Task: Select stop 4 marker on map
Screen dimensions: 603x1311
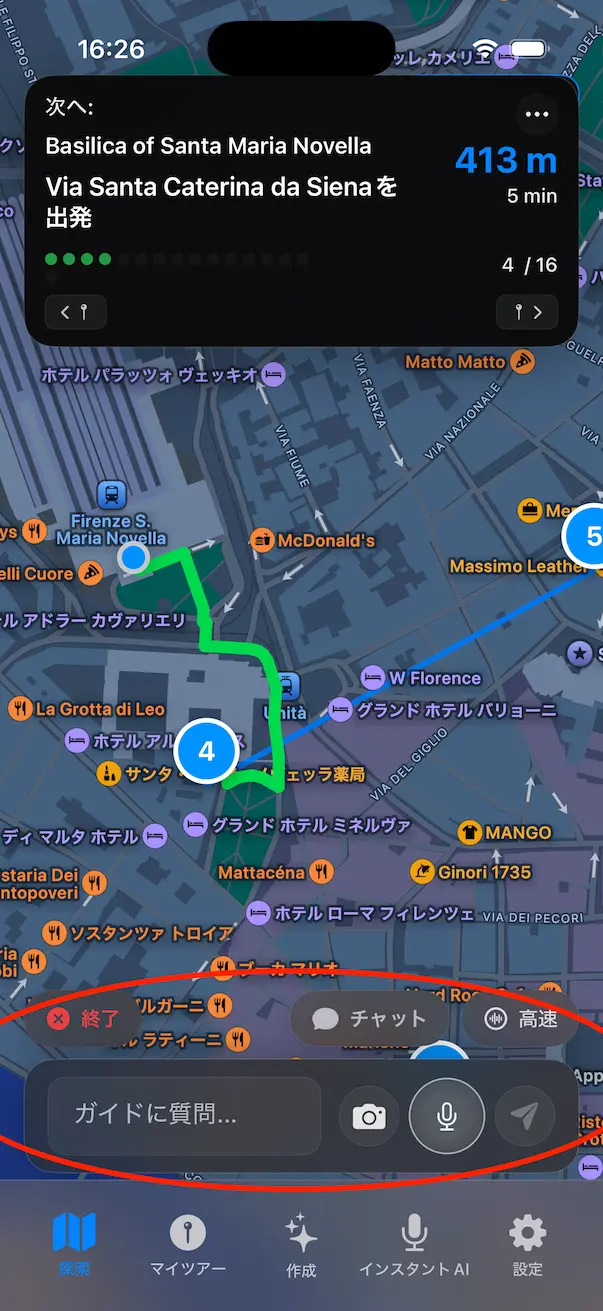Action: 206,752
